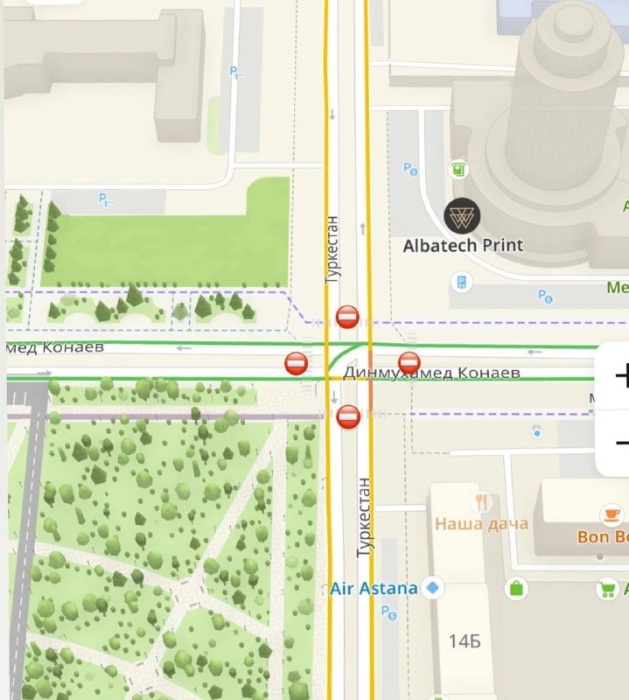This screenshot has height=700, width=629.
Task: Tap the road closure sign south of the intersection
Action: click(x=348, y=417)
